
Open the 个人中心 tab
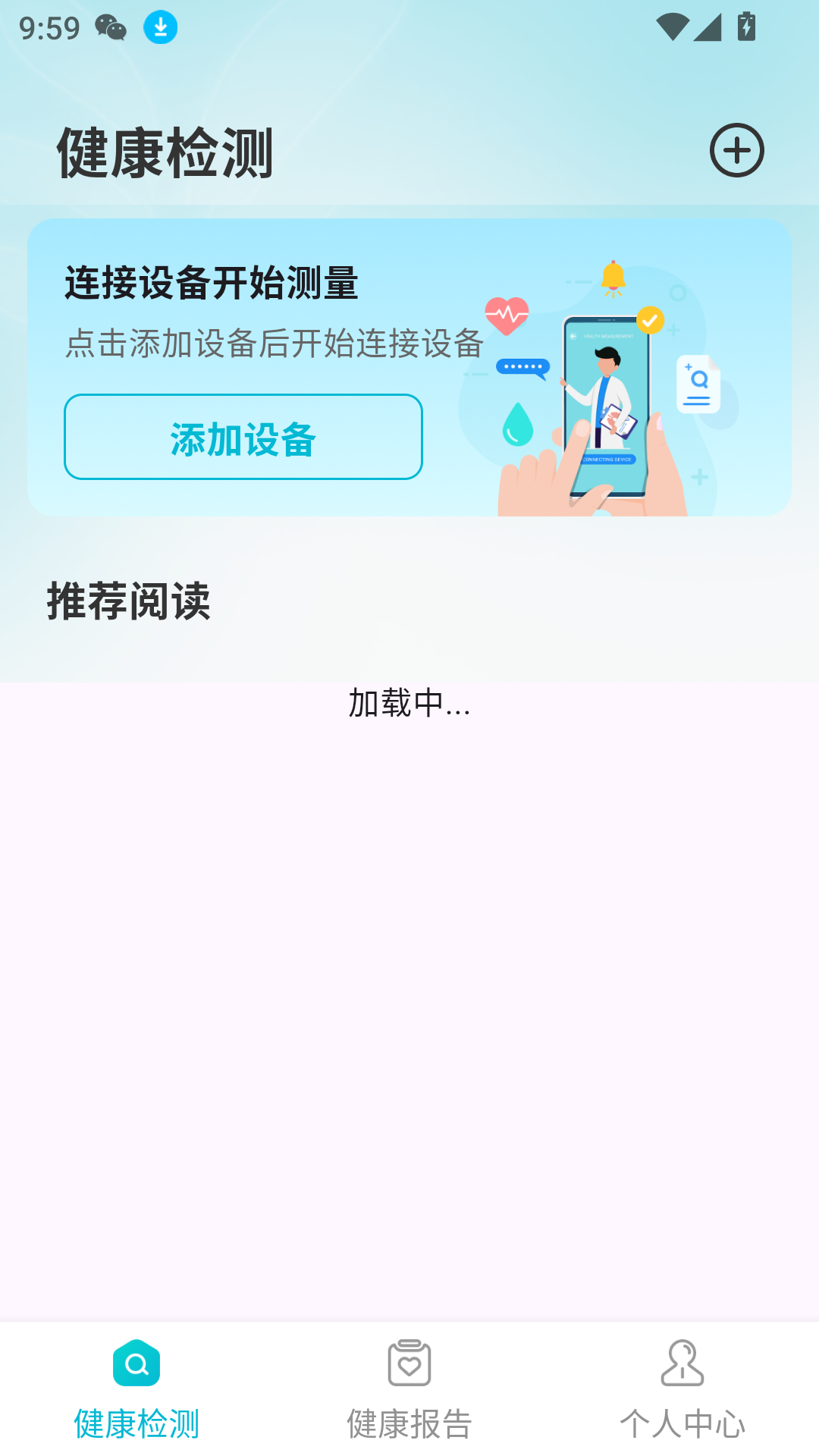[682, 1389]
